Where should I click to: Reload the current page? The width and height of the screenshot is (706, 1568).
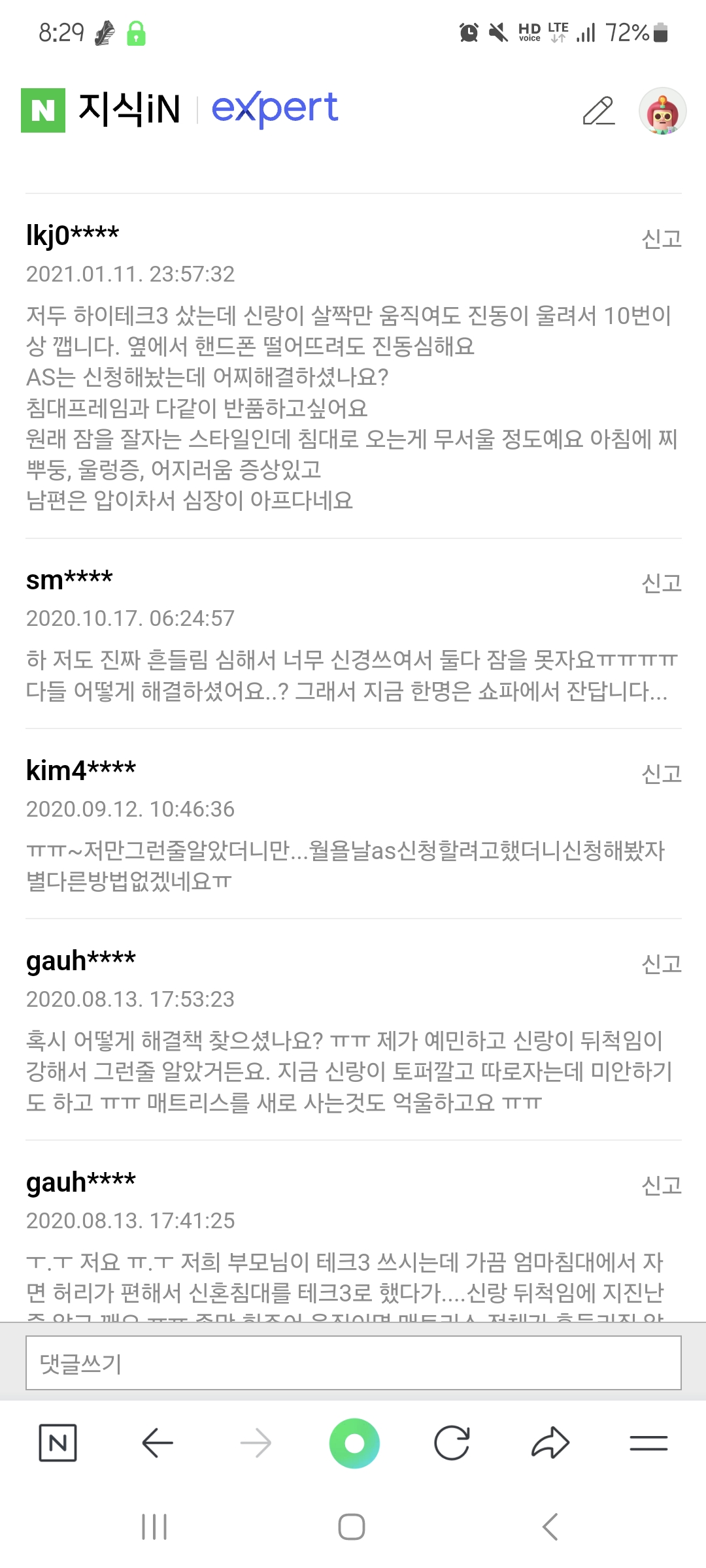(x=452, y=1443)
